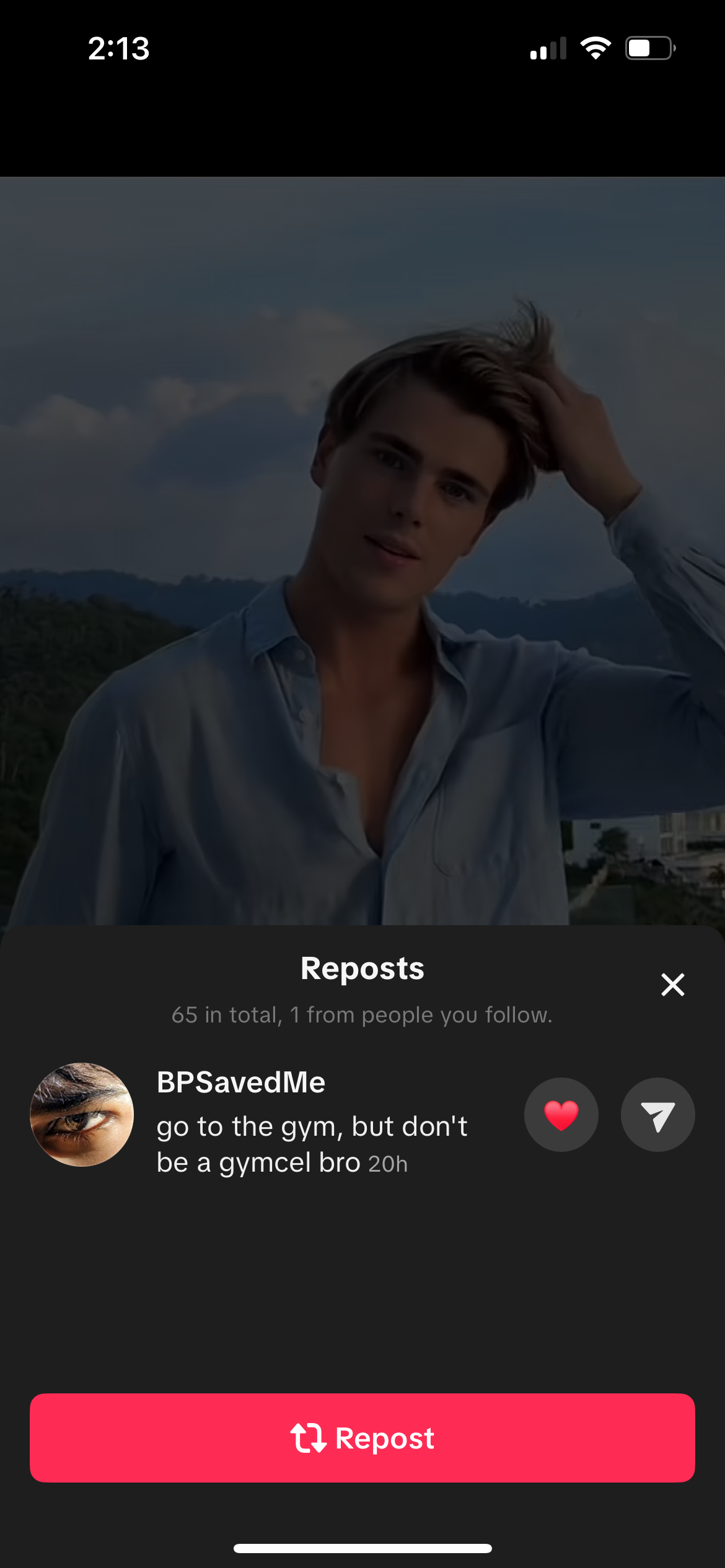Like BPSavedMe's repost comment
This screenshot has width=725, height=1568.
(x=561, y=1115)
